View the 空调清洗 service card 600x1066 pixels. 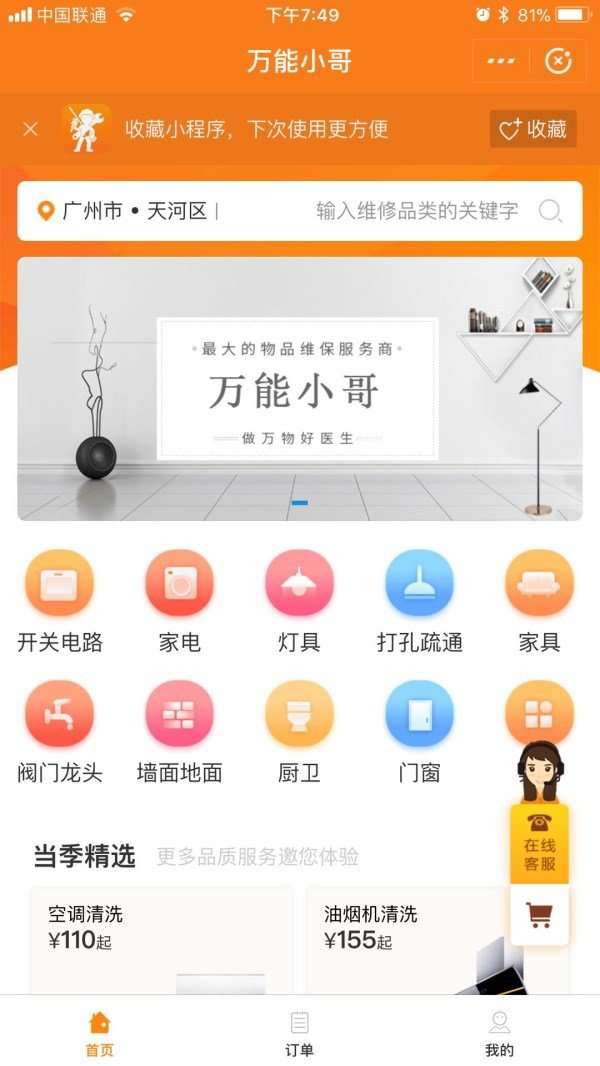pyautogui.click(x=162, y=940)
